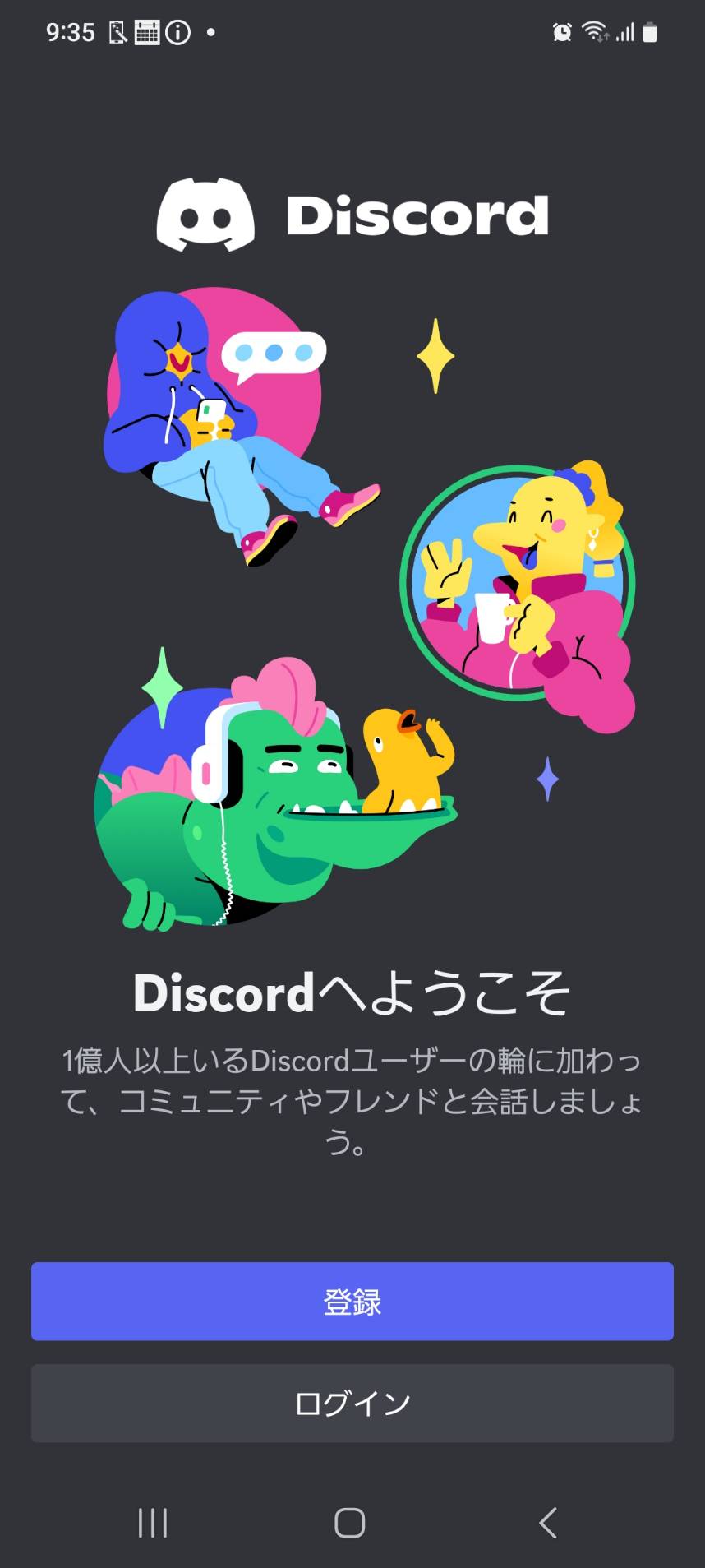Go back with the system back button
Image resolution: width=705 pixels, height=1568 pixels.
[548, 1523]
